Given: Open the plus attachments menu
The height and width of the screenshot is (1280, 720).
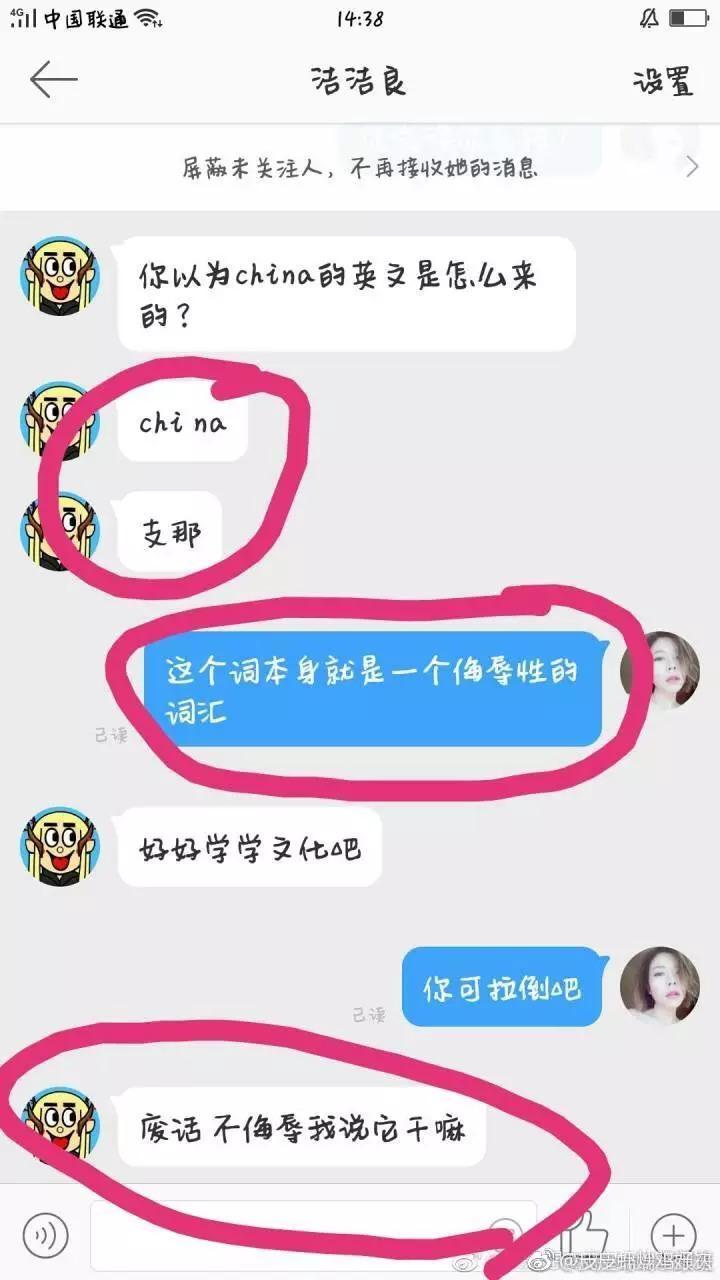Looking at the screenshot, I should coord(673,1234).
